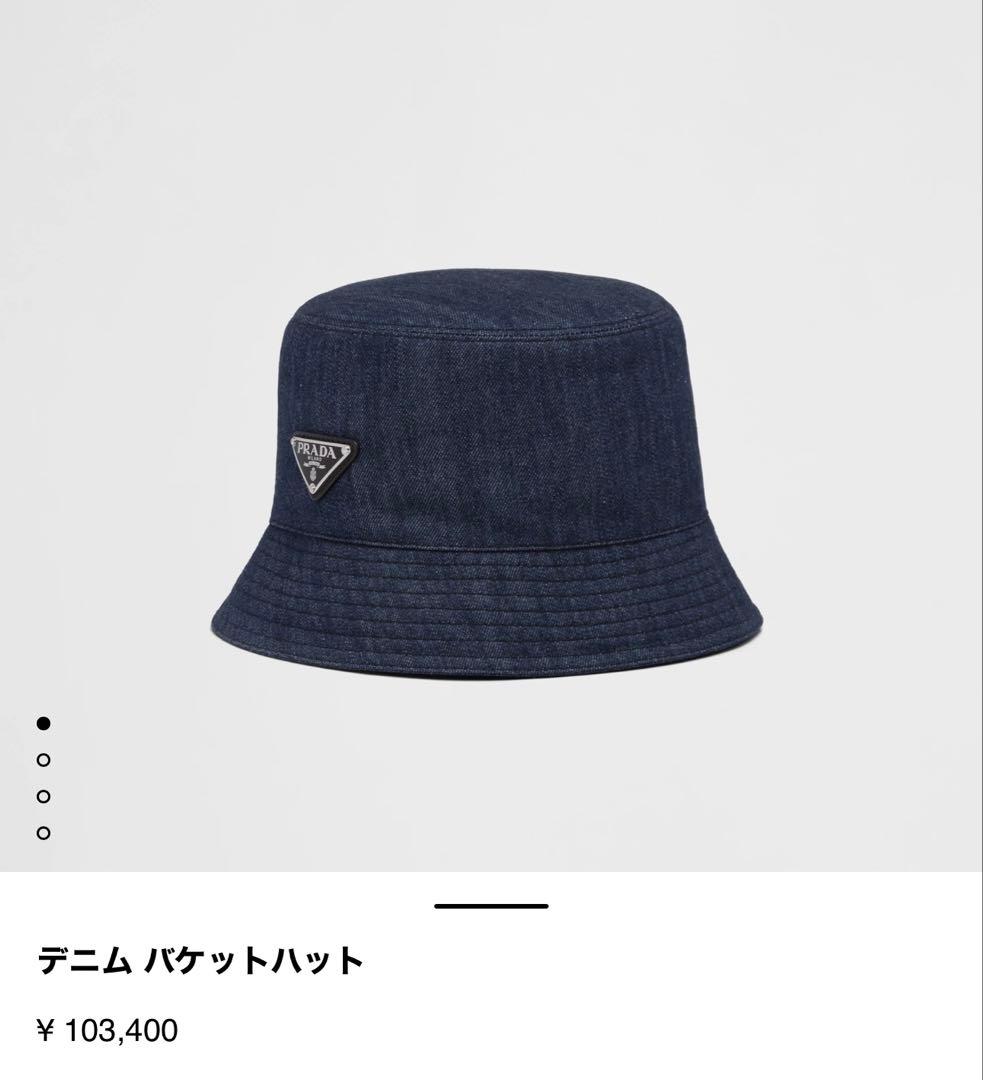
Task: Click the price label beneath the product name
Action: 107,1028
